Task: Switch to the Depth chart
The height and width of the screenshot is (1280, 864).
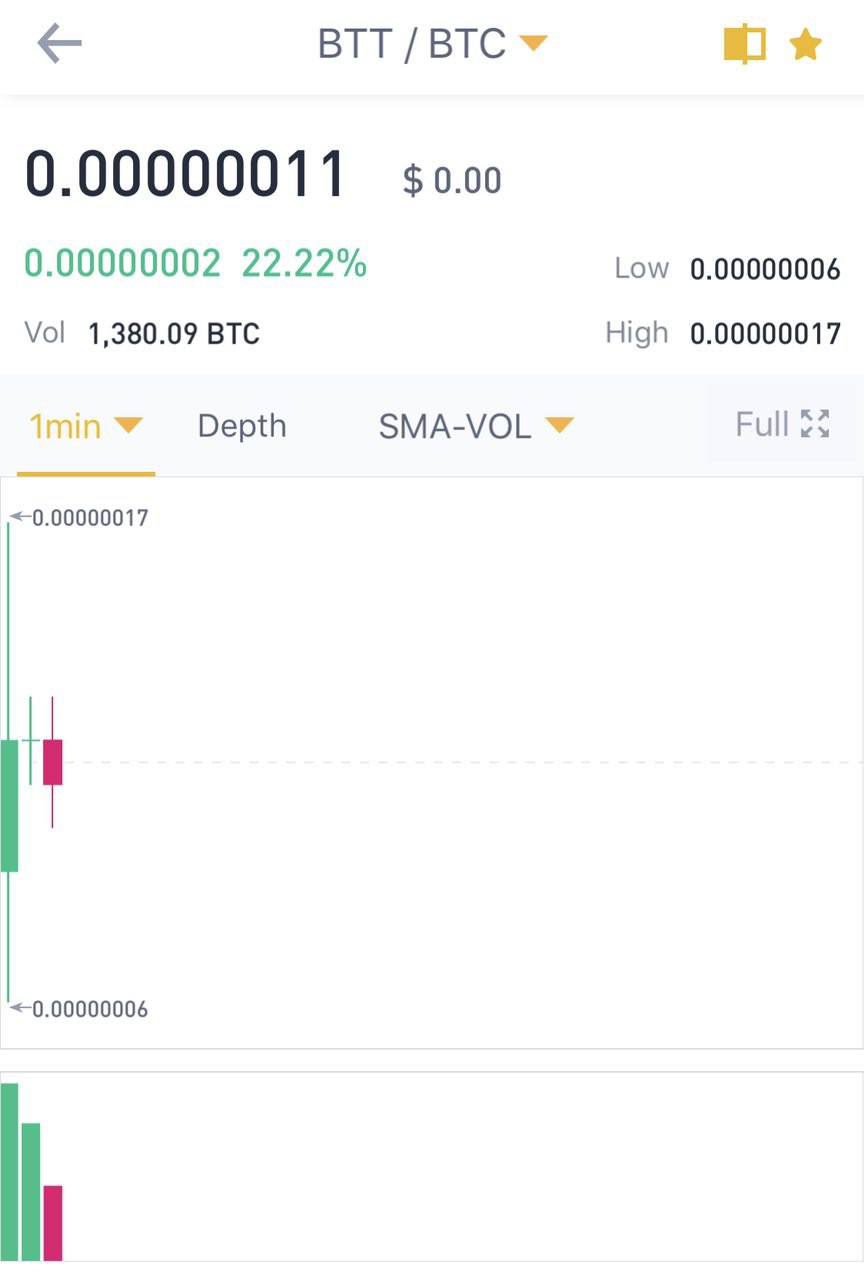Action: tap(242, 427)
